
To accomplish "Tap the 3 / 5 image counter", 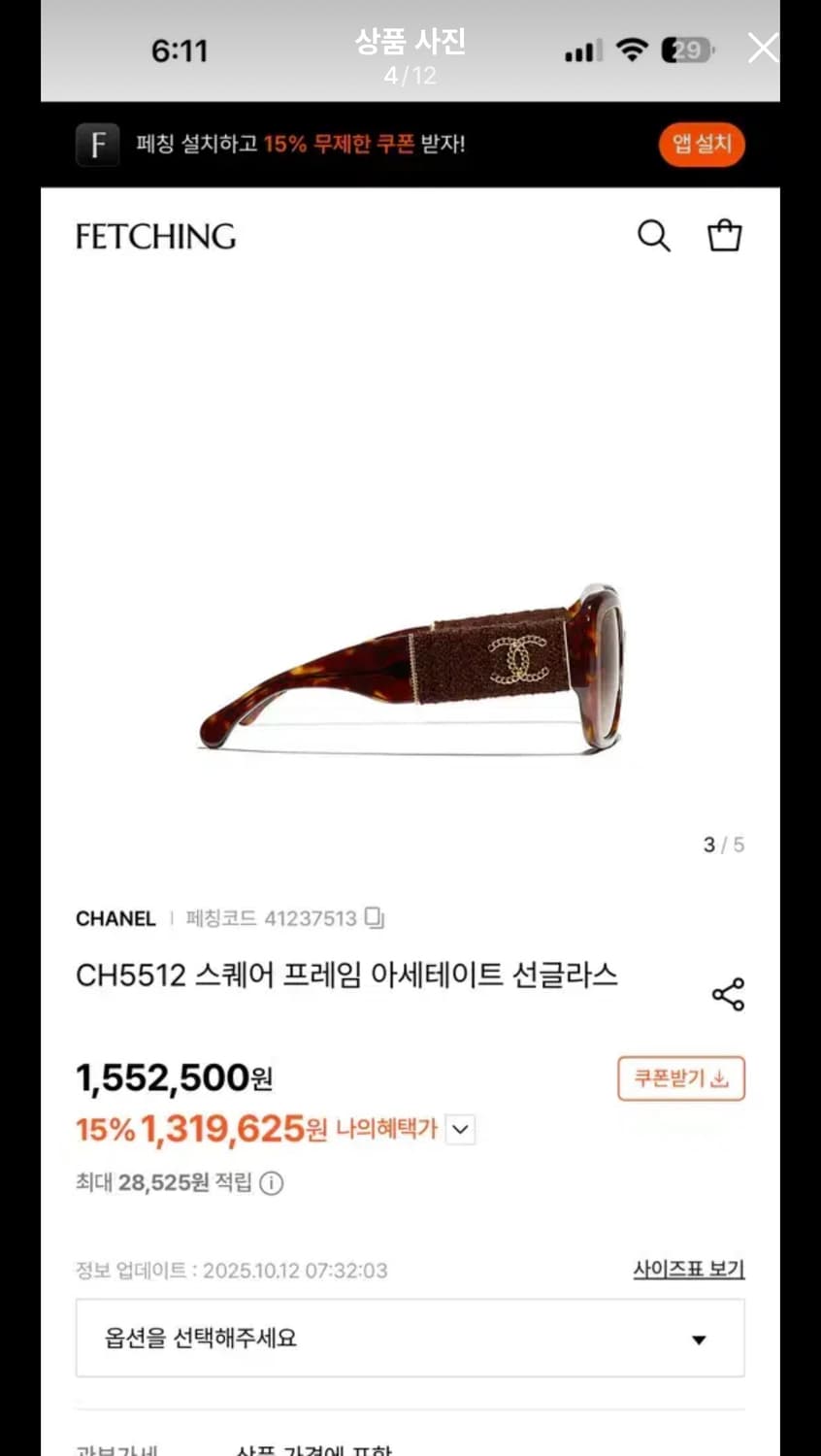I will pos(722,844).
